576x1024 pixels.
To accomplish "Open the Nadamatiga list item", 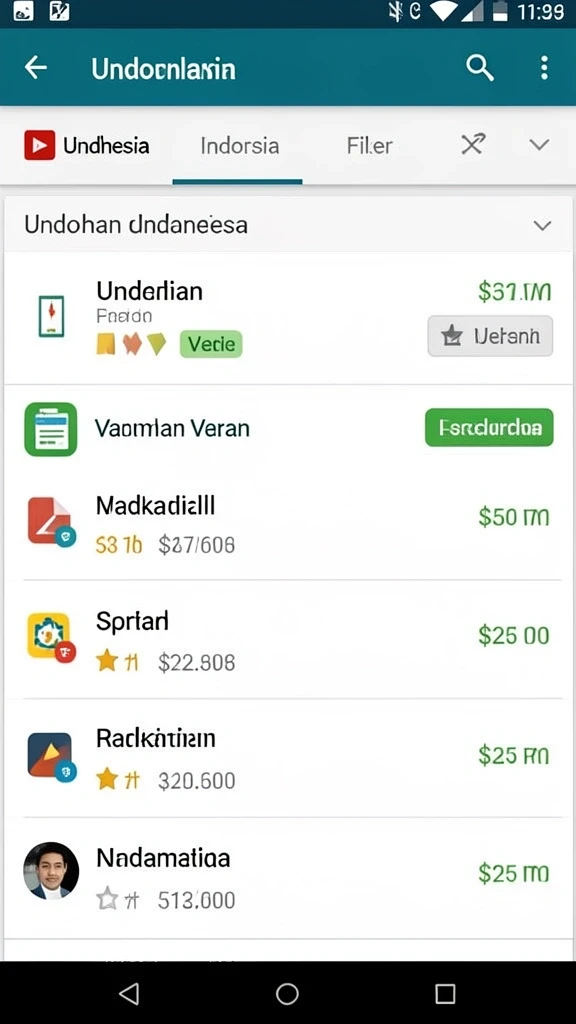I will 288,878.
